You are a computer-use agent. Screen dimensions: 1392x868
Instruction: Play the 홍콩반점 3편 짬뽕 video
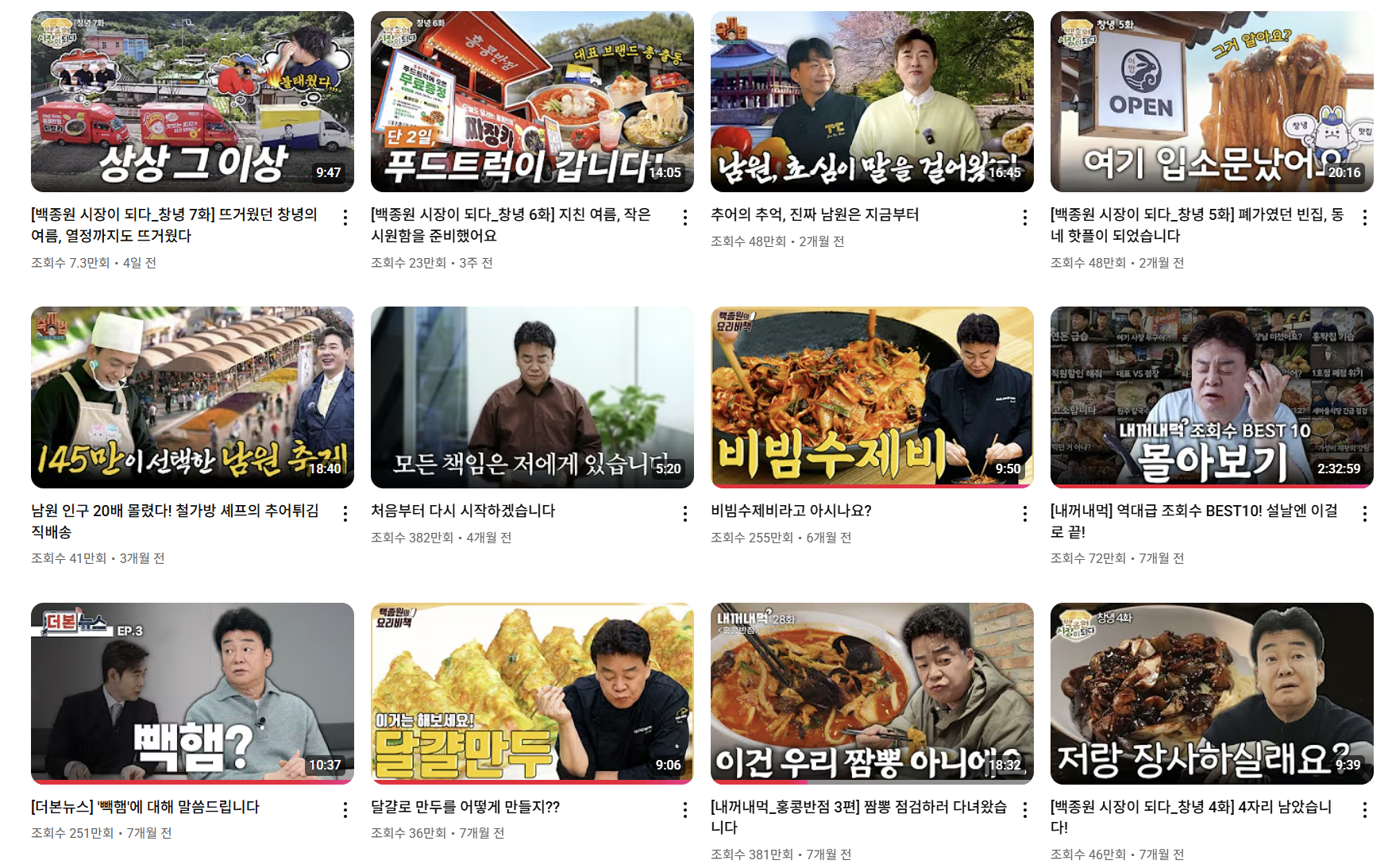872,692
